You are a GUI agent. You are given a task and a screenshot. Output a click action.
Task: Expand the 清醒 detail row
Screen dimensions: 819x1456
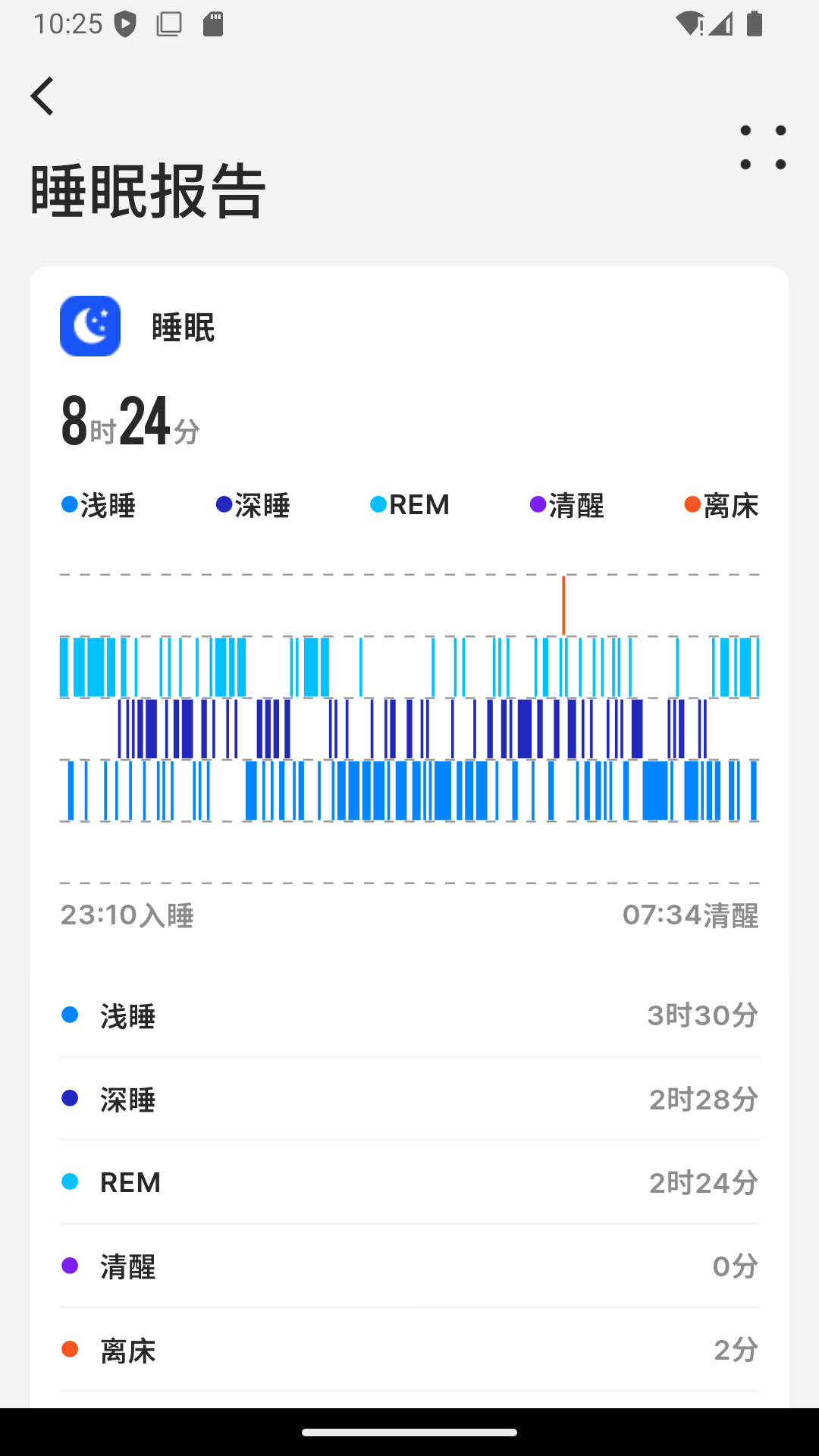pos(409,1265)
